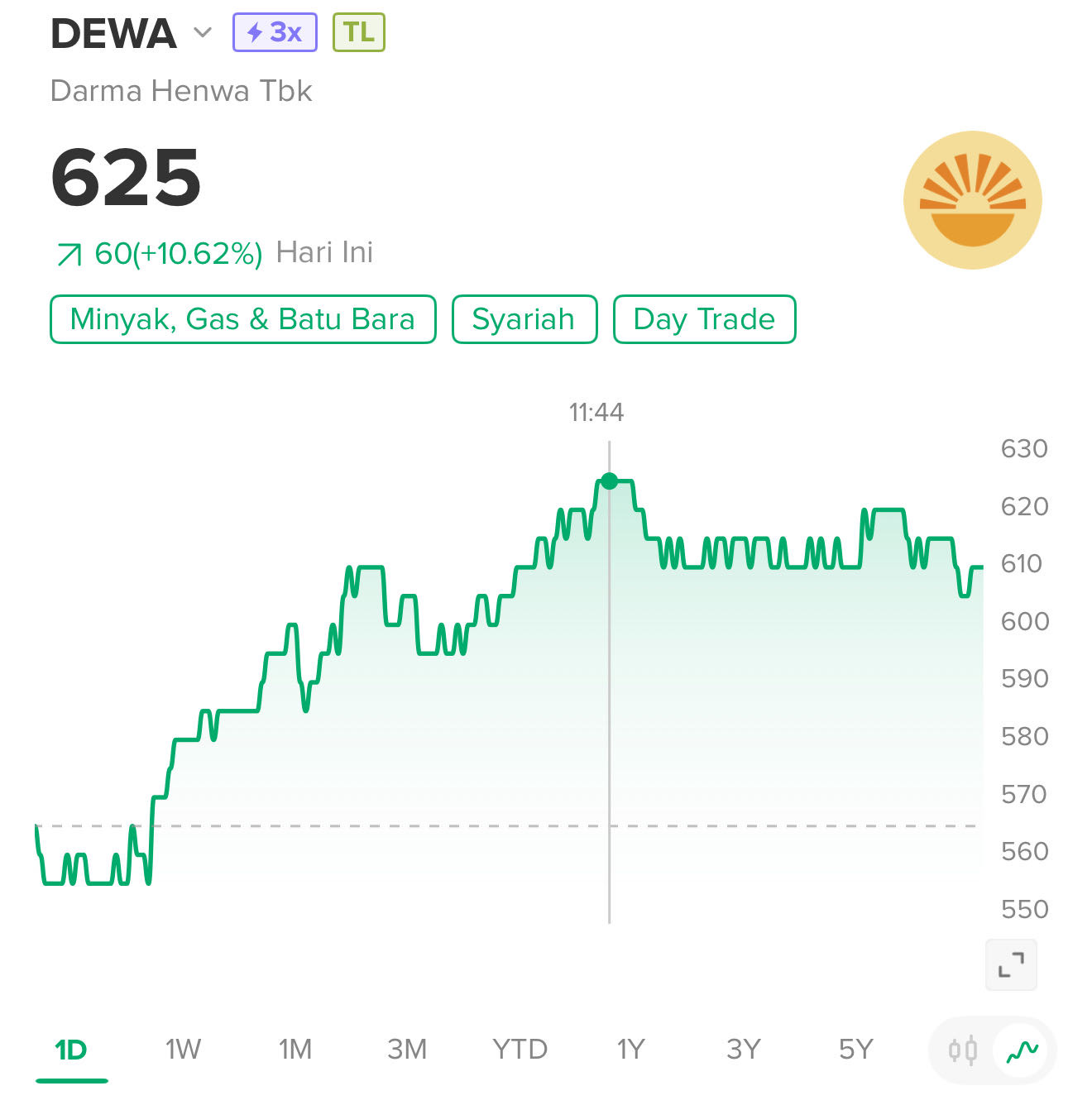Show the 3Y chart range
Screen dimensions: 1092x1105
coord(743,1050)
